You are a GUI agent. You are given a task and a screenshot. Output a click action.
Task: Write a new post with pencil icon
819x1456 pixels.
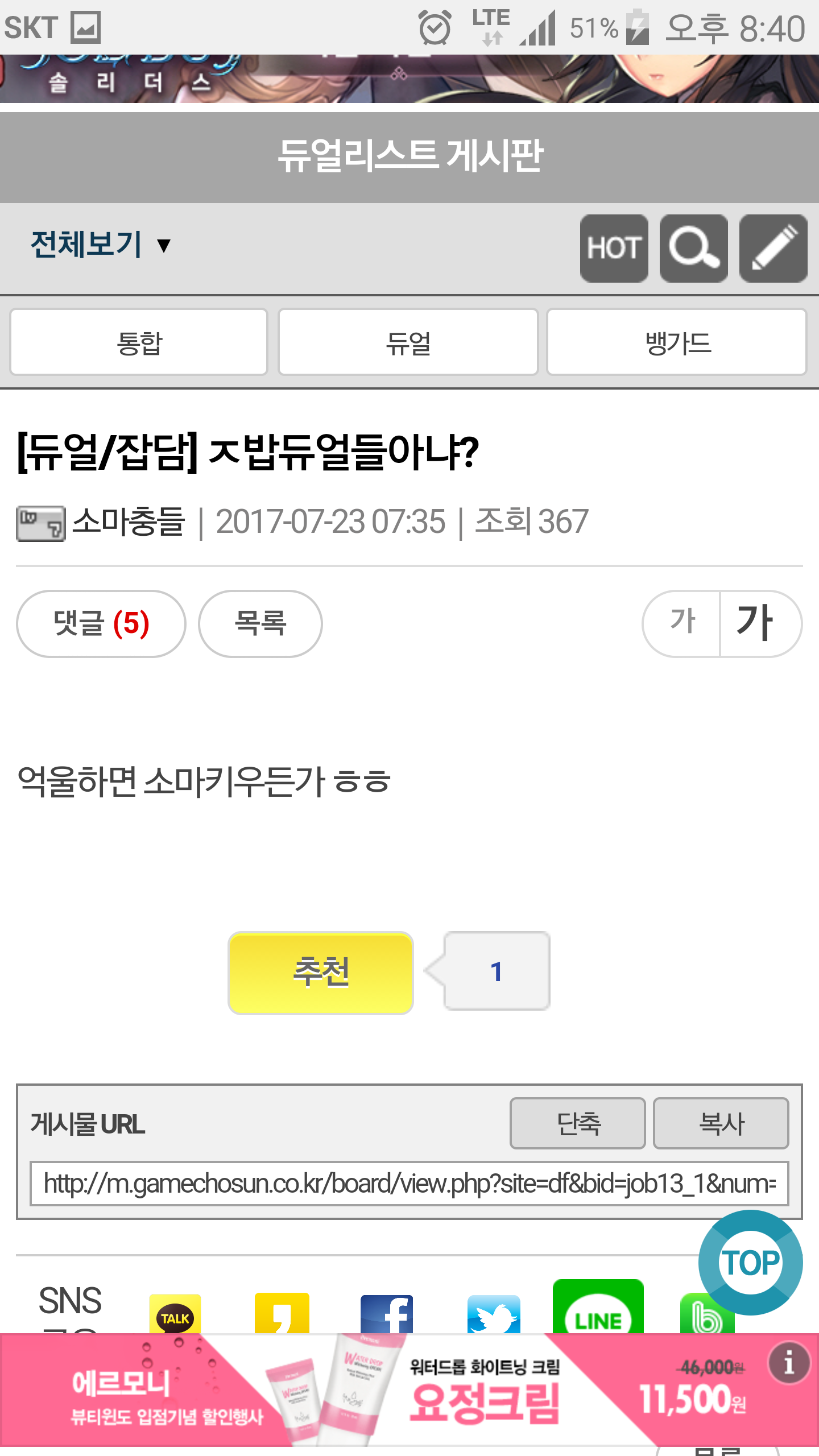point(773,249)
